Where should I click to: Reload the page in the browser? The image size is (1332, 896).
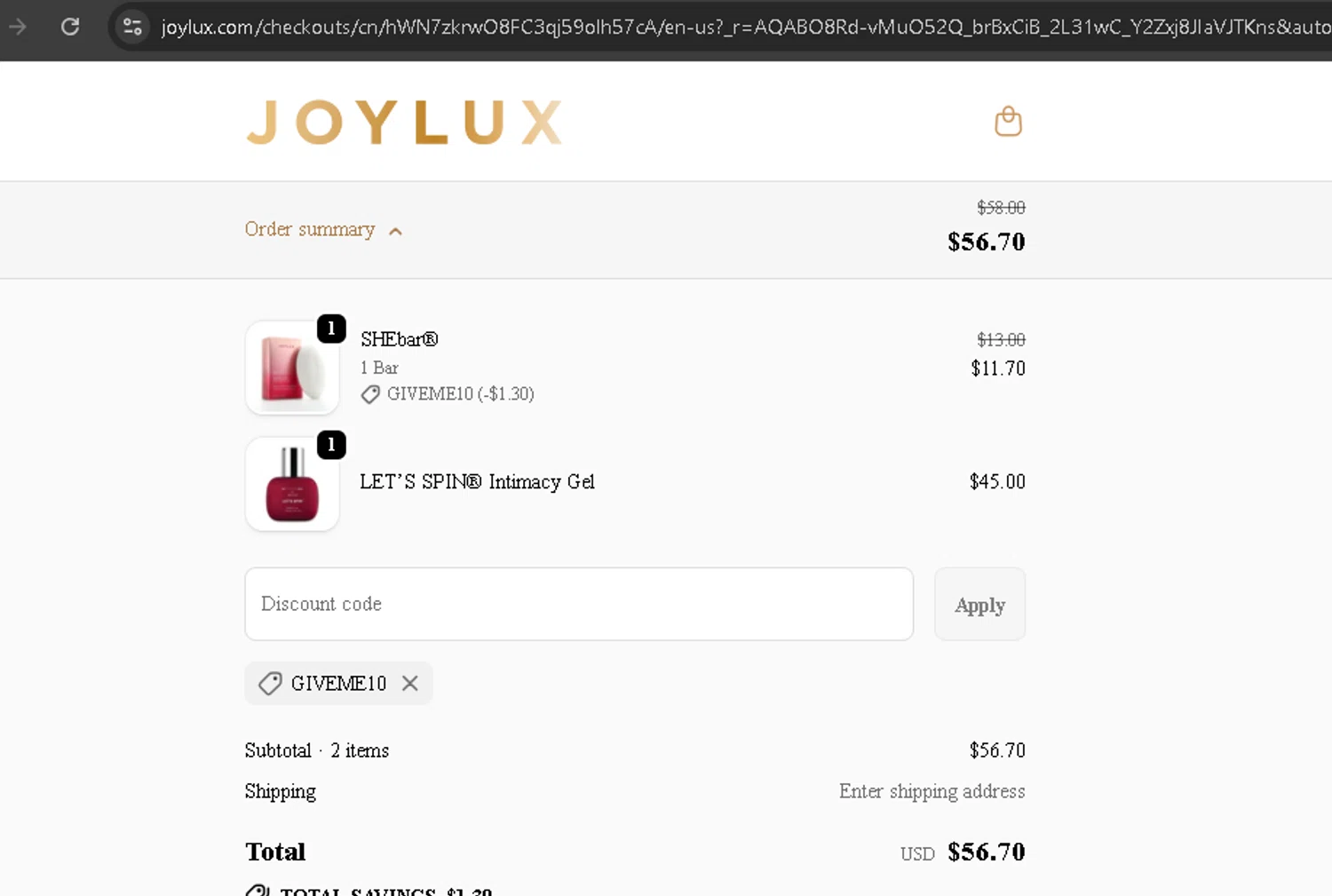click(x=70, y=27)
